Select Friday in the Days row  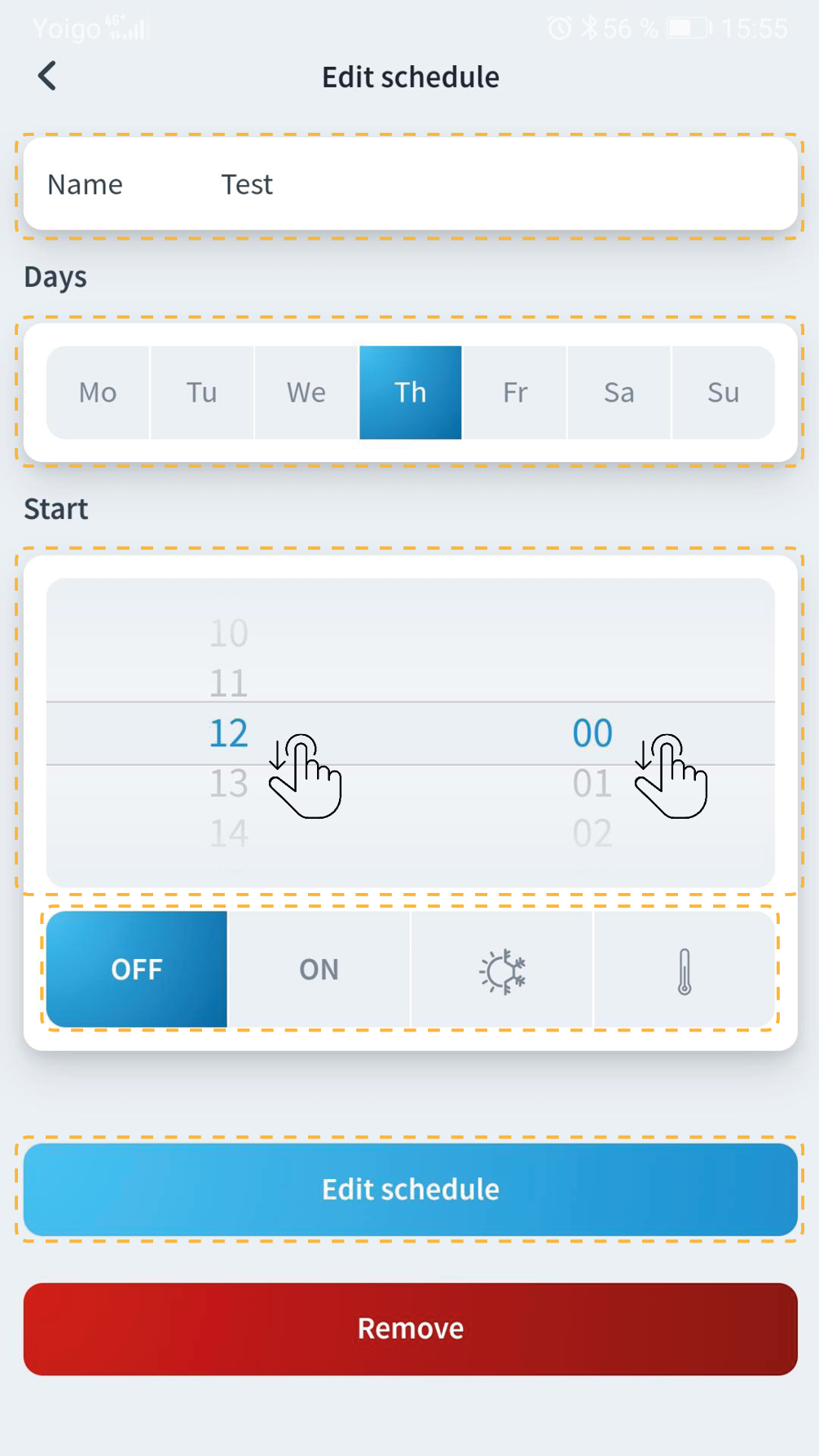click(515, 393)
